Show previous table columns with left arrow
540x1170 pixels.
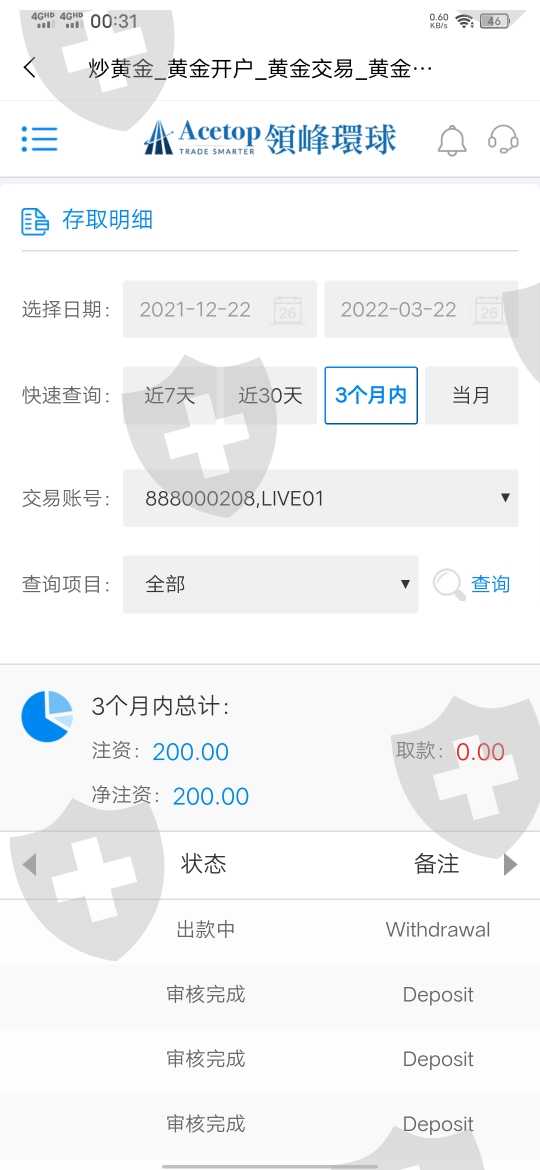(29, 865)
